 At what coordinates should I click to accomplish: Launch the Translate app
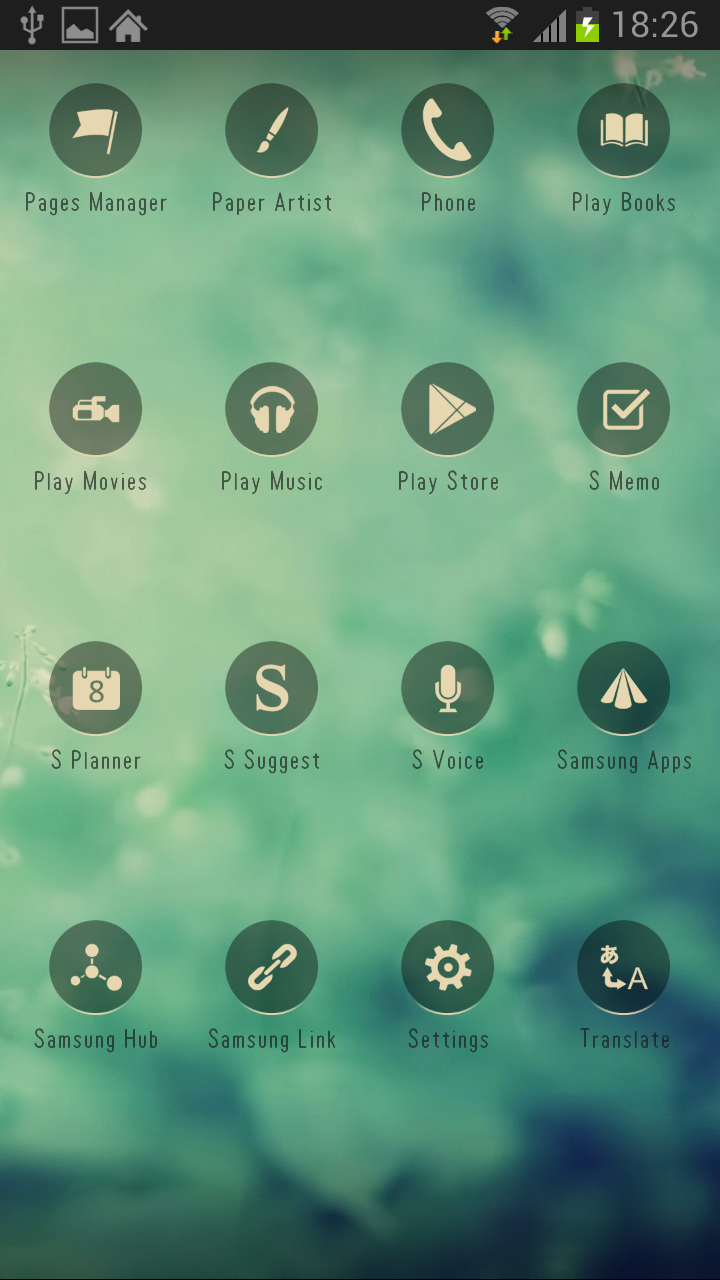point(623,966)
